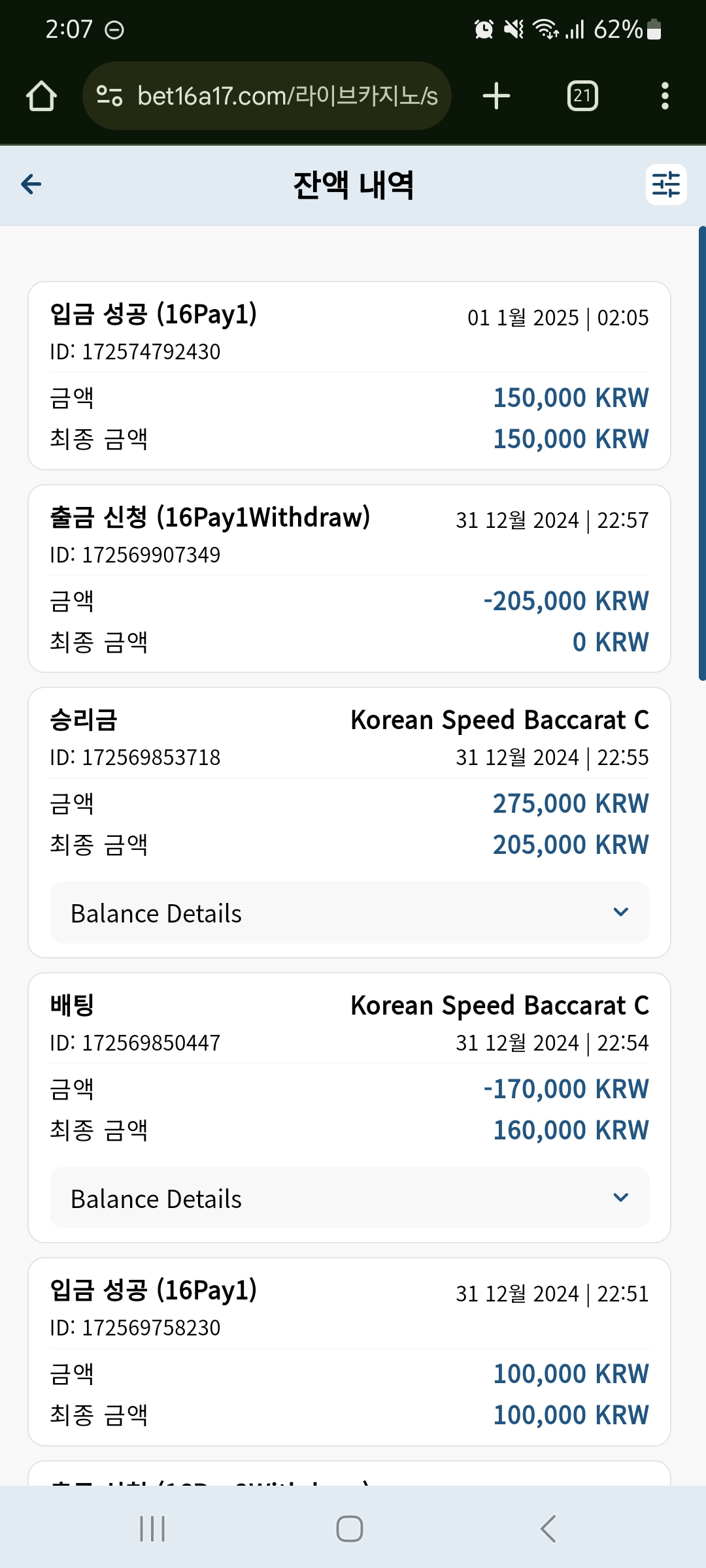Focus the bet16a17.com address bar
706x1568 pixels.
pos(267,96)
